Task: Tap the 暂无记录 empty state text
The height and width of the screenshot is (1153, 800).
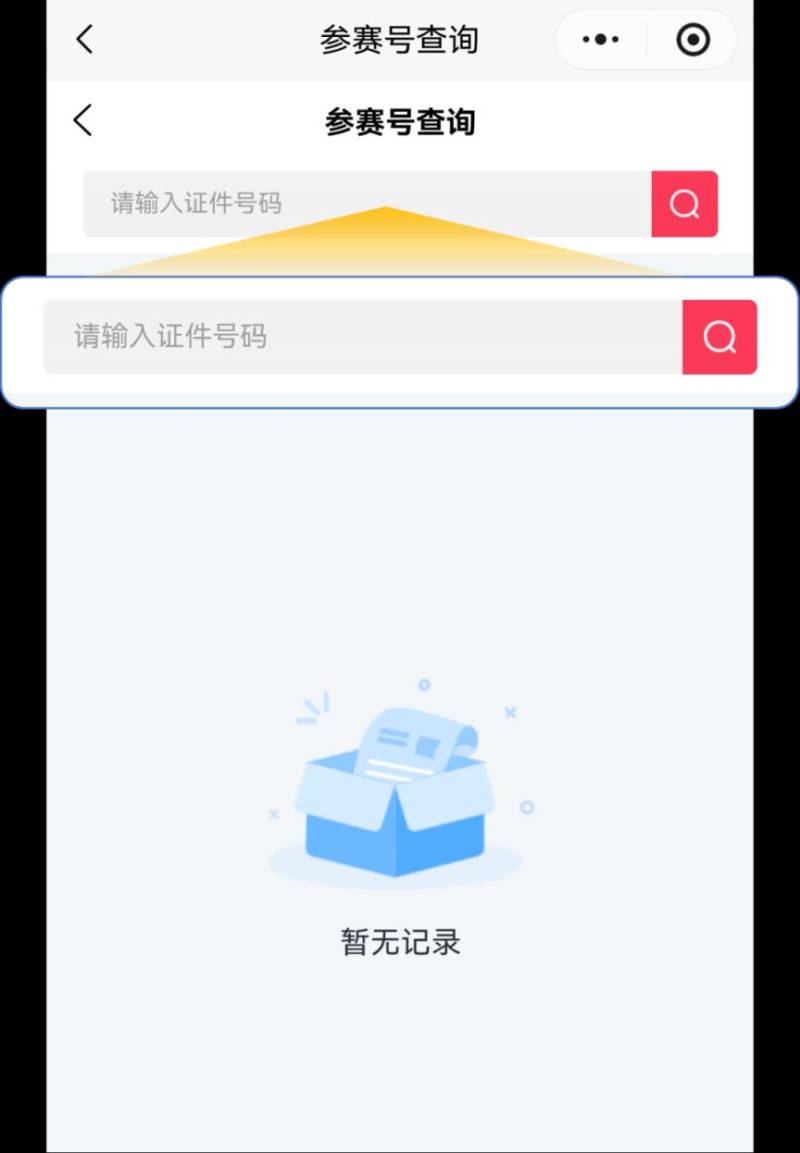Action: click(x=398, y=941)
